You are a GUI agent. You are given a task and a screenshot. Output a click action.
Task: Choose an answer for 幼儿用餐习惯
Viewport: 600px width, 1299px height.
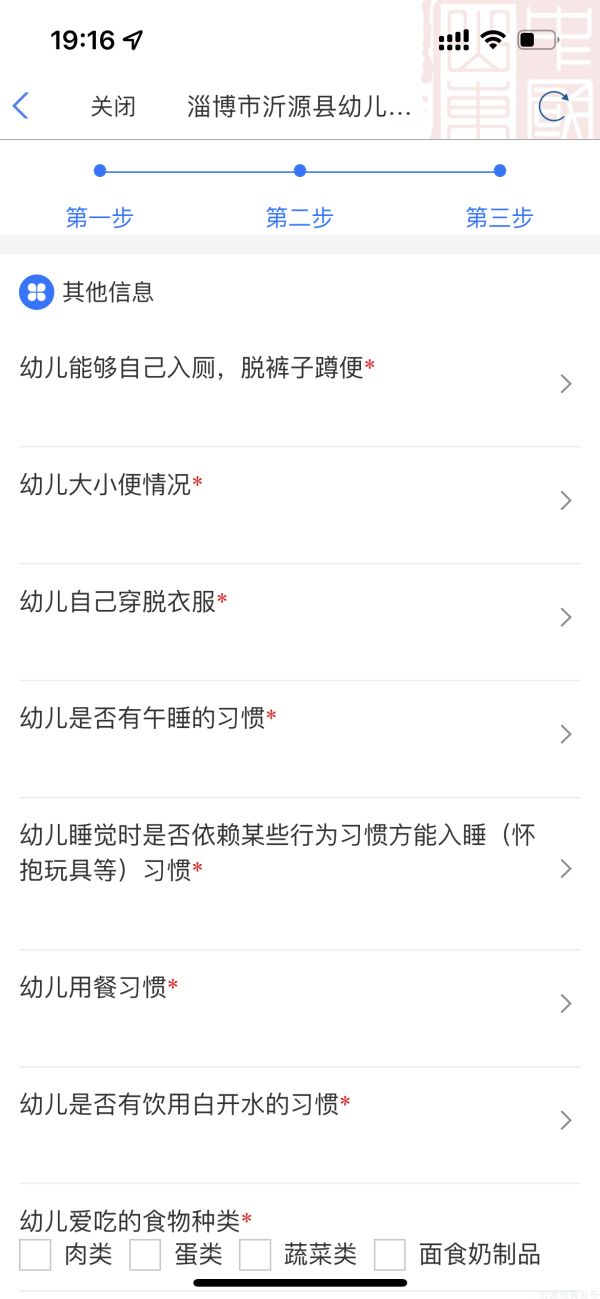pyautogui.click(x=300, y=1008)
